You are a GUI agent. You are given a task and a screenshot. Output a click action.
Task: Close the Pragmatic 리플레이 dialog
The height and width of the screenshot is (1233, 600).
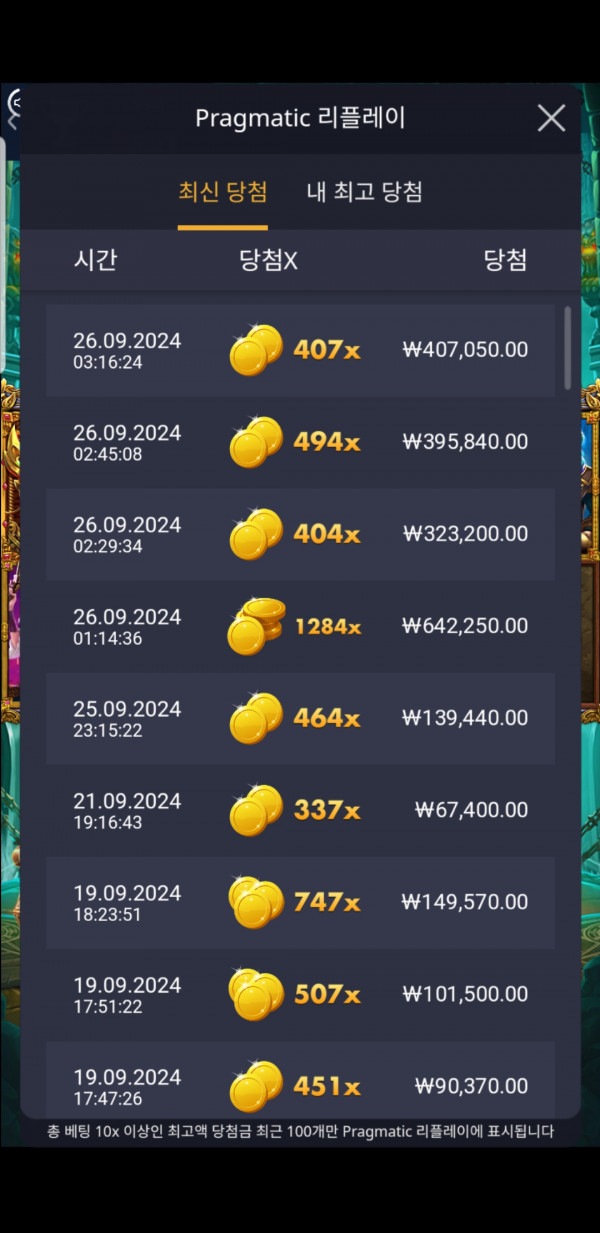point(551,119)
